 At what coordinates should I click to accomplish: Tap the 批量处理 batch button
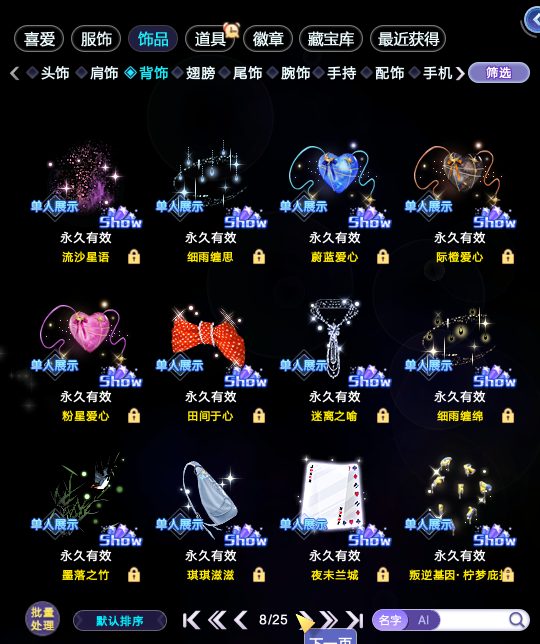click(42, 619)
